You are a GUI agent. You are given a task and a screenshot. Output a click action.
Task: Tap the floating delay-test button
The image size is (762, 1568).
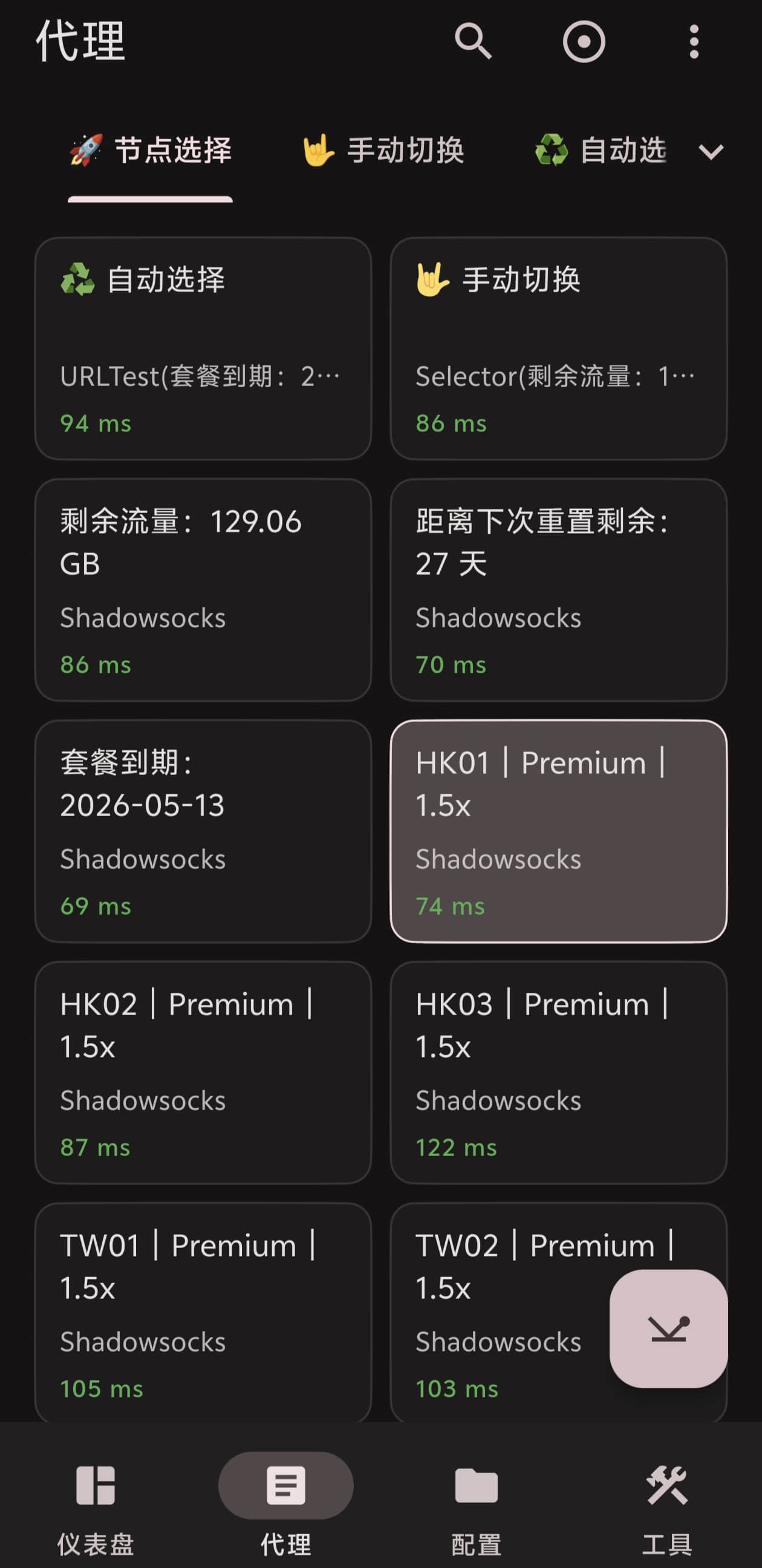pos(668,1329)
